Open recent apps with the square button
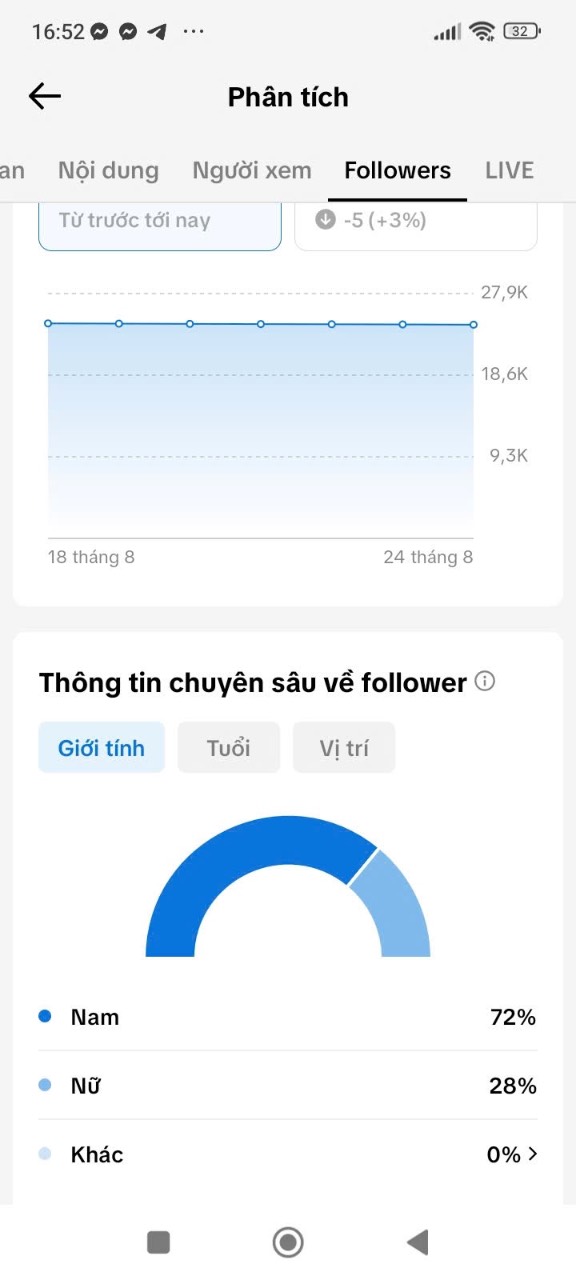The width and height of the screenshot is (576, 1280). 158,1242
